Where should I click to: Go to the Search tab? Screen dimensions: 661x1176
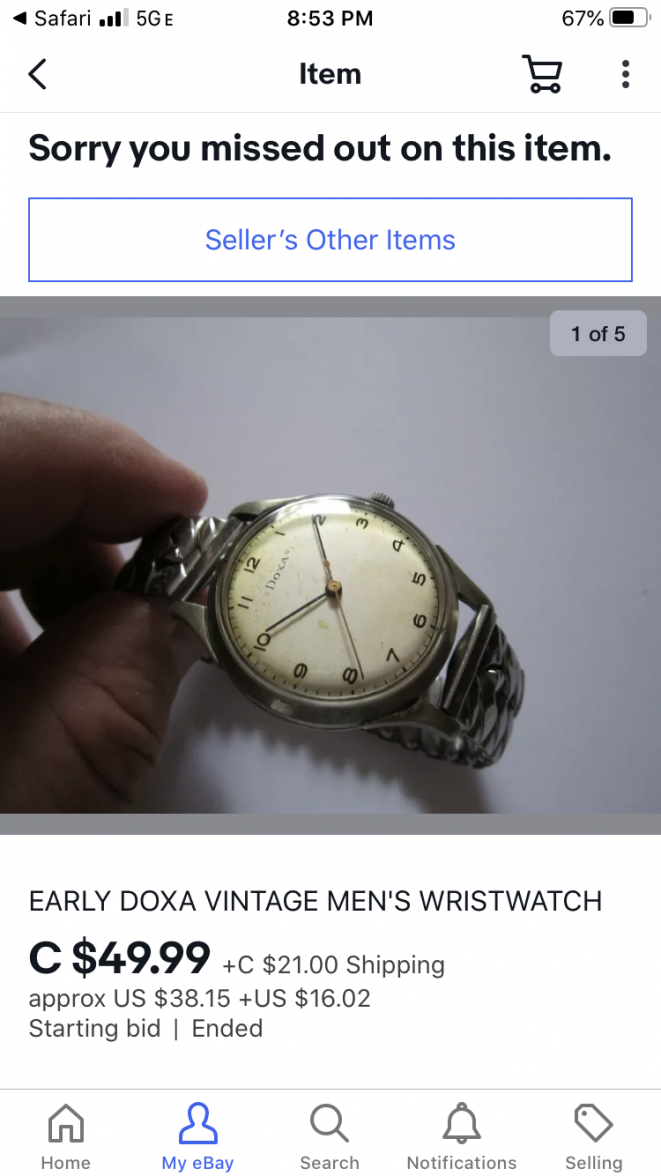[x=329, y=1137]
